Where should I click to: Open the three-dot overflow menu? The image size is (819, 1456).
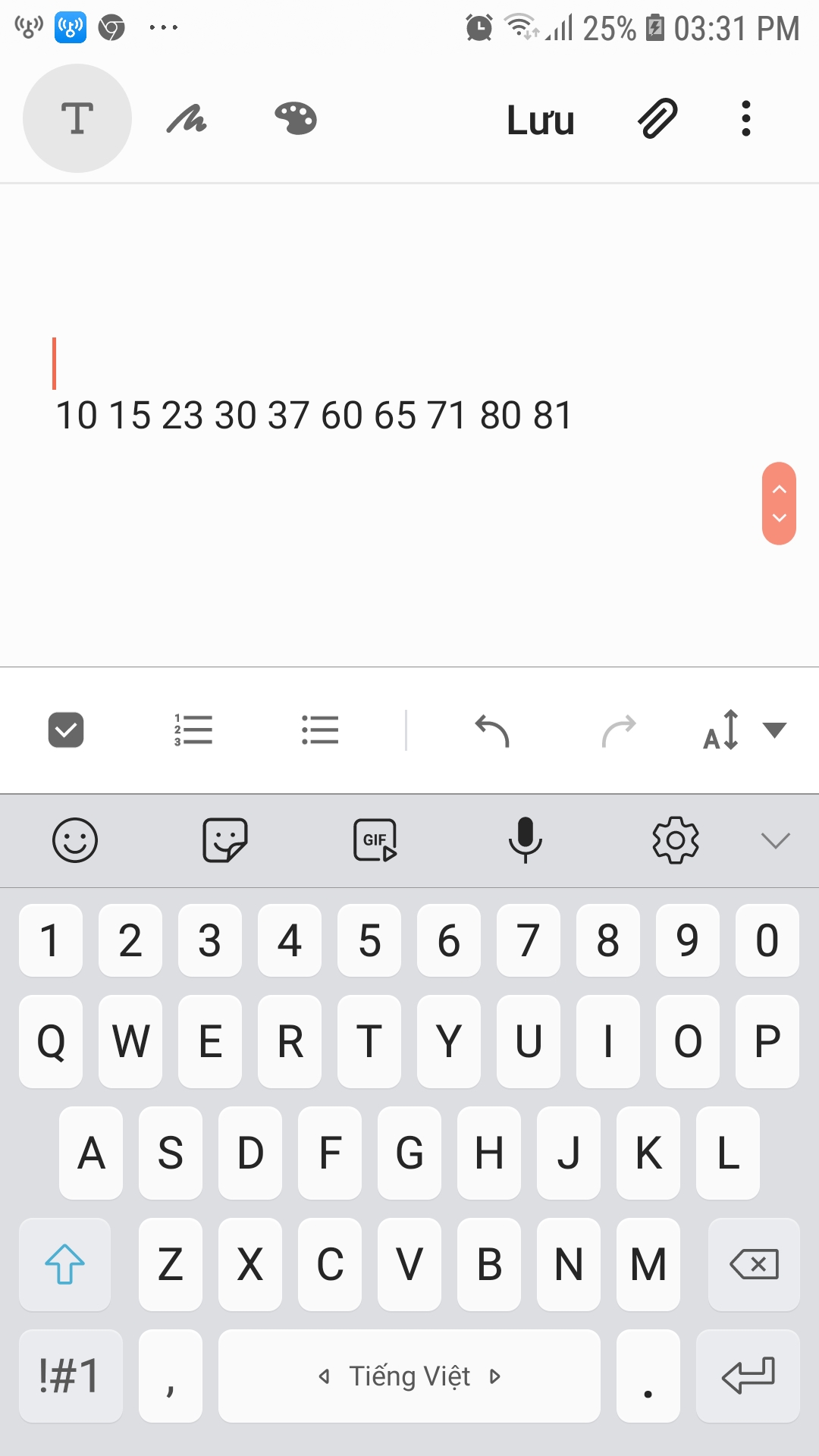pos(746,119)
